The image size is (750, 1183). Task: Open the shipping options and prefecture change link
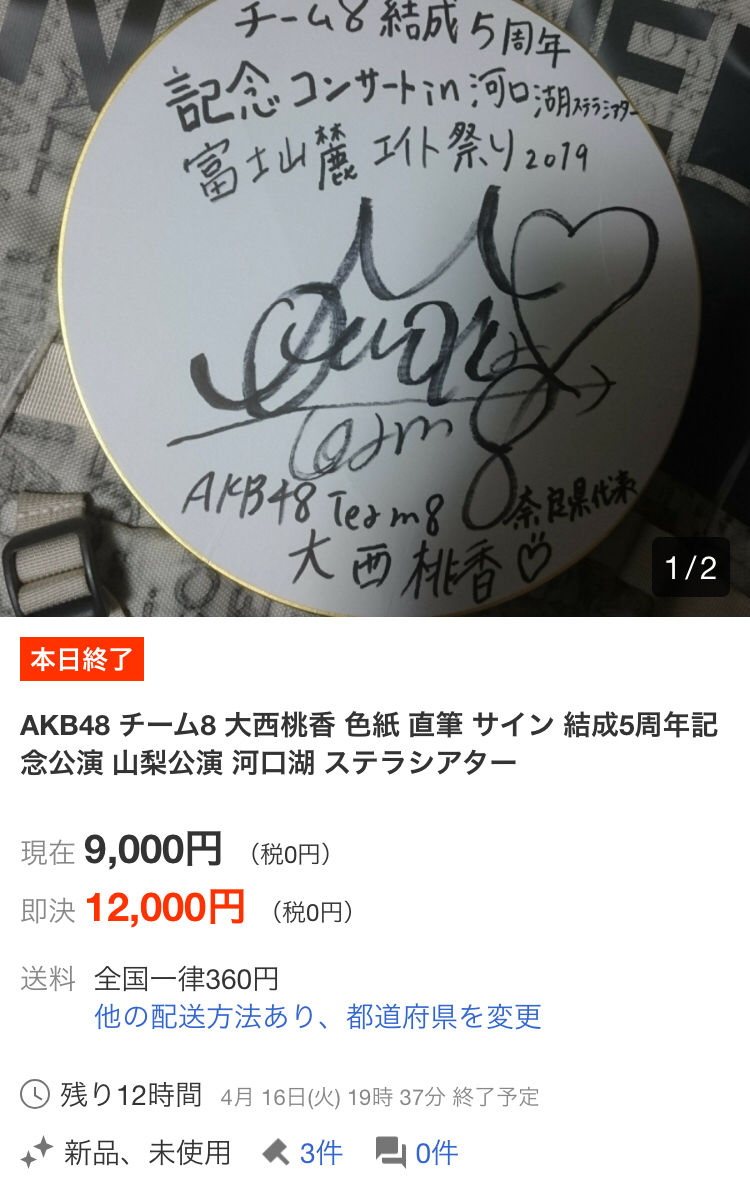pyautogui.click(x=318, y=1016)
